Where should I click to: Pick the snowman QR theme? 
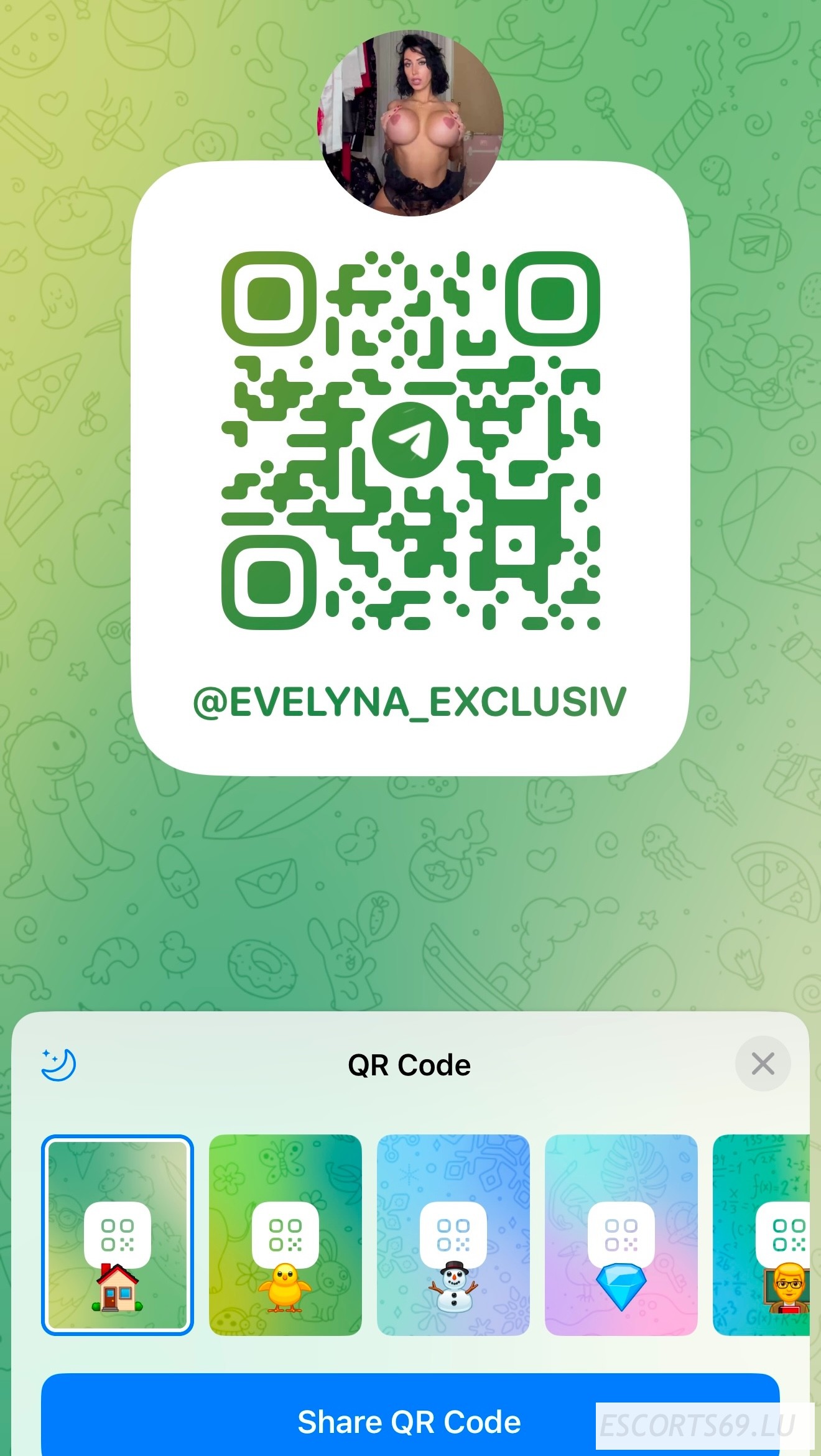pos(453,1235)
